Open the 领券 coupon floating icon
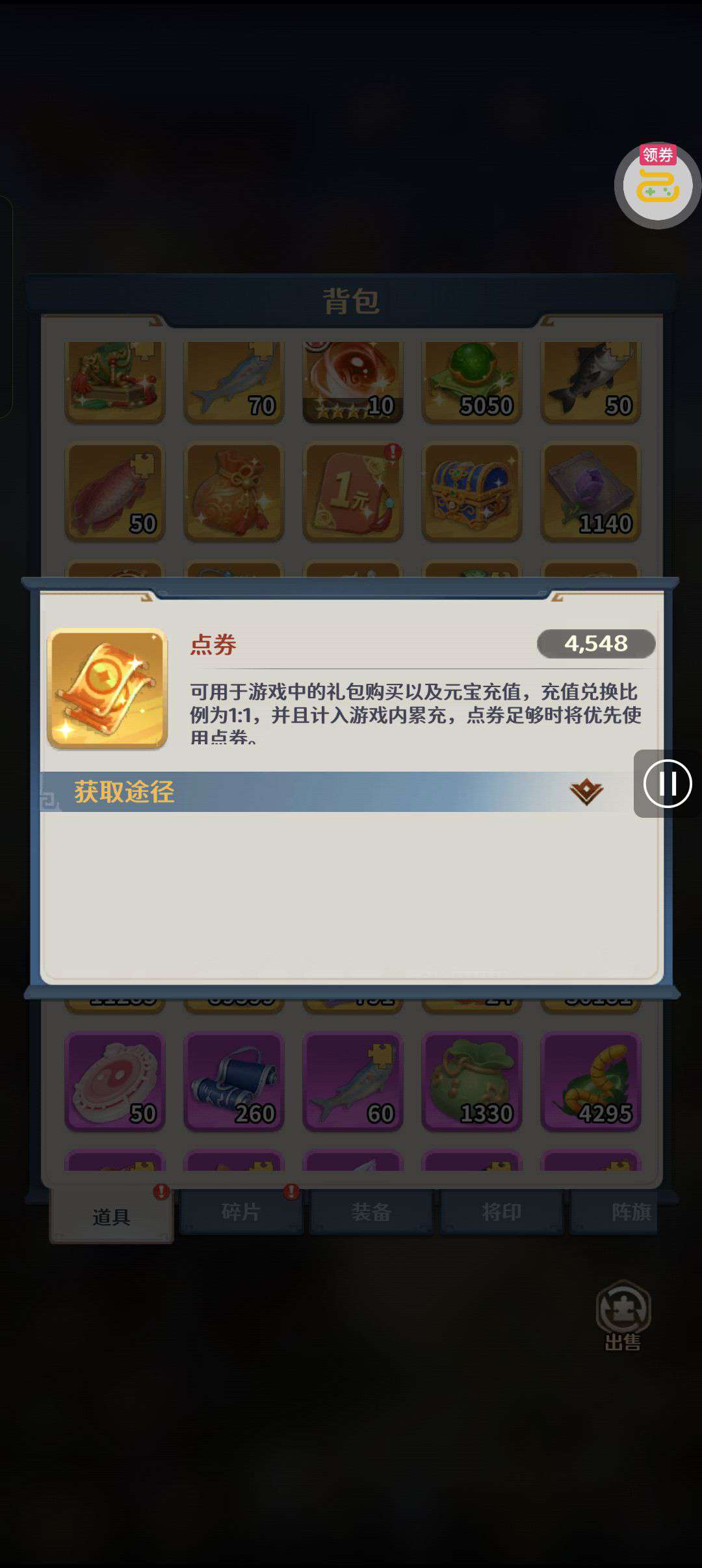 coord(657,186)
